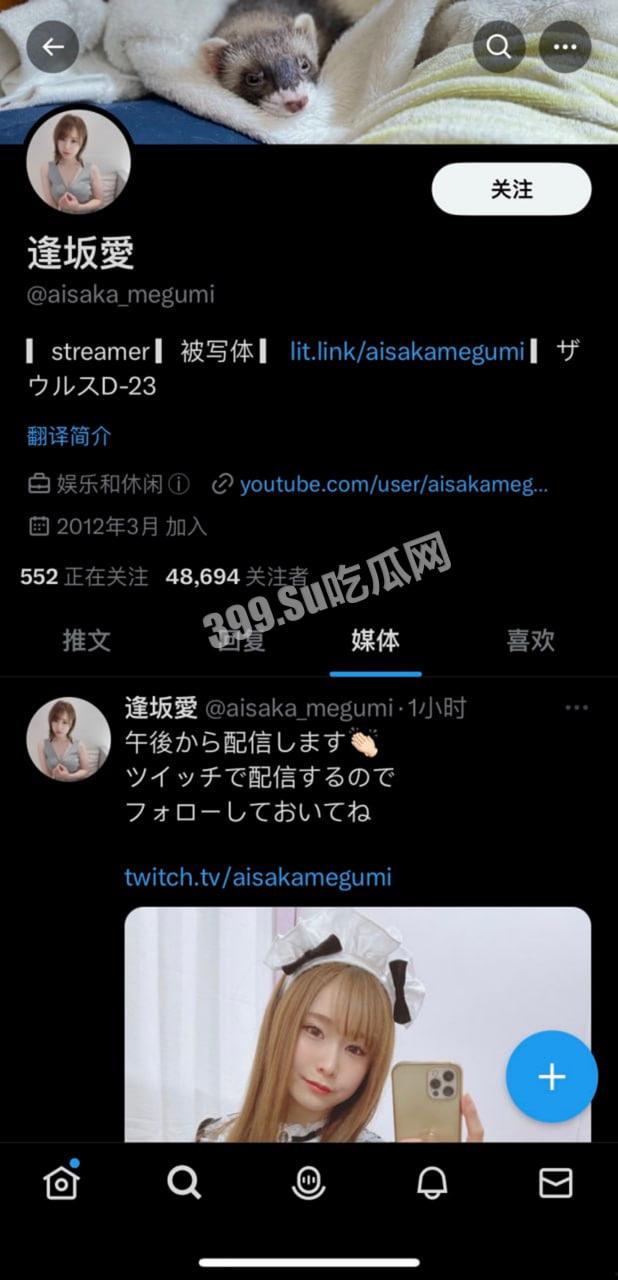
Task: Open the lit.link/aisakamegumi link in bio
Action: click(407, 352)
